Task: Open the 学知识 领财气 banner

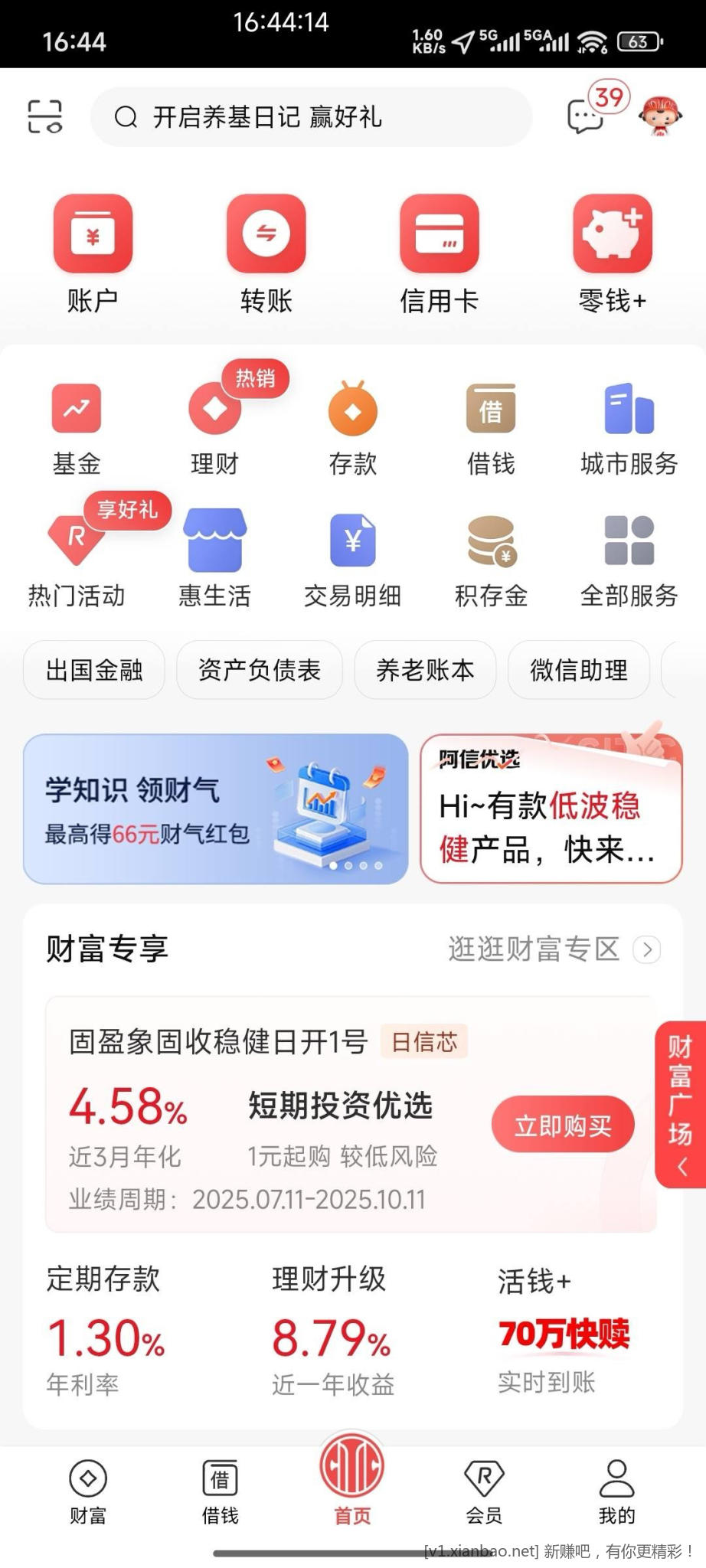Action: coord(215,808)
